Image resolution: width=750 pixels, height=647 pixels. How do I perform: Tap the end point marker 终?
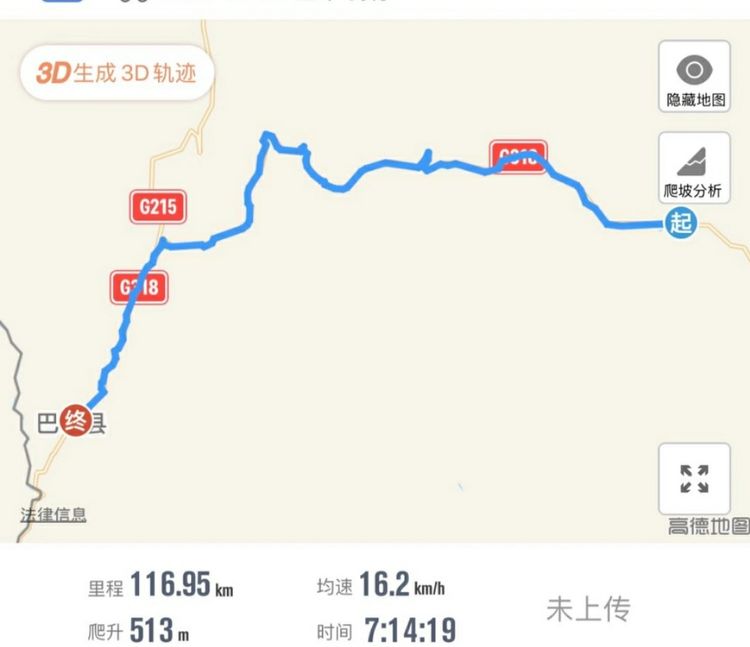[x=75, y=421]
